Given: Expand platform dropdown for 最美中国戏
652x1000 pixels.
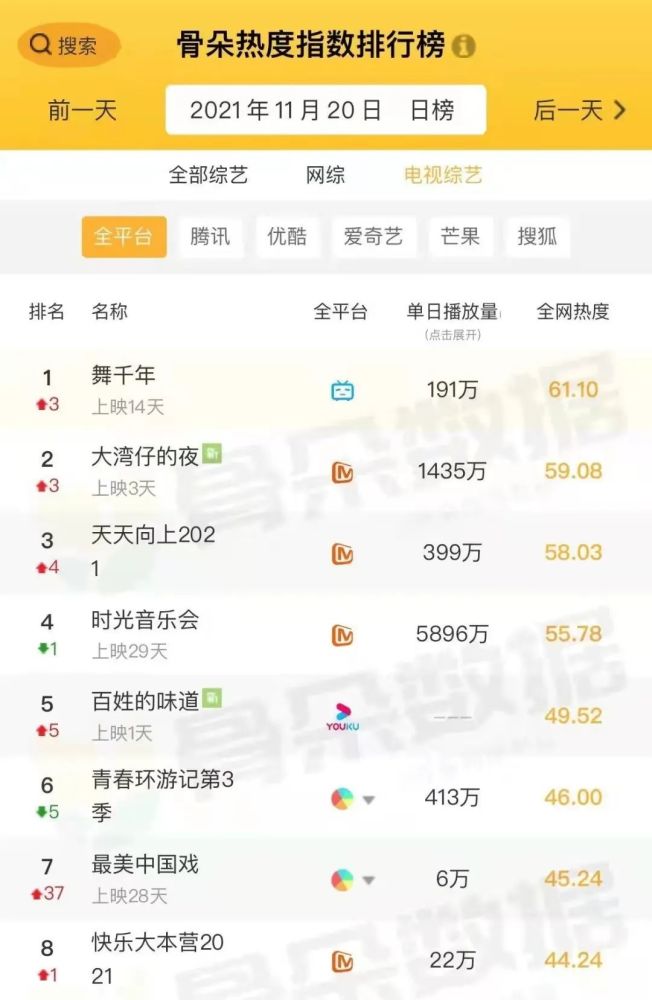Looking at the screenshot, I should [x=368, y=880].
